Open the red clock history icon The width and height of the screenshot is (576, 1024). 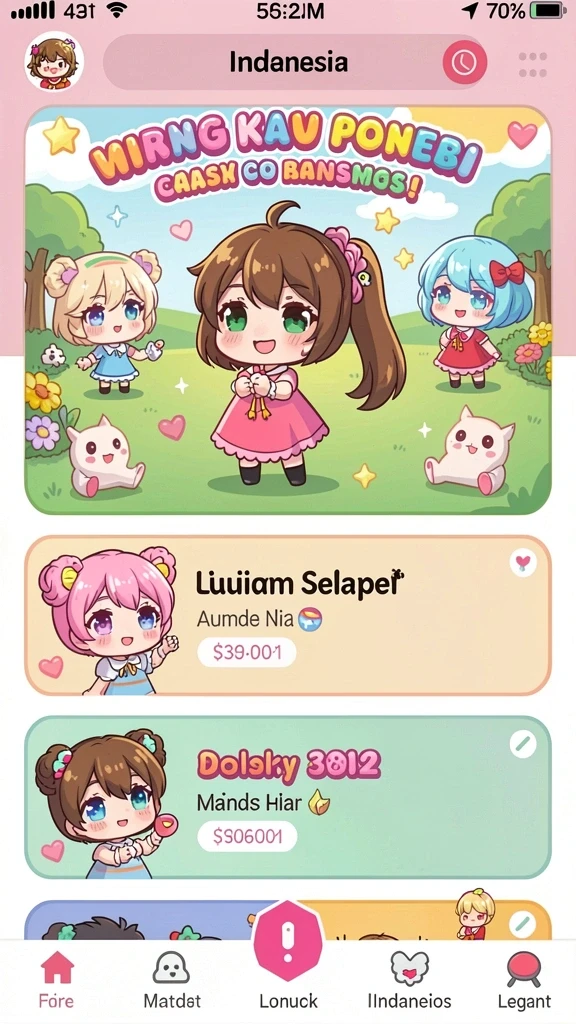tap(464, 63)
